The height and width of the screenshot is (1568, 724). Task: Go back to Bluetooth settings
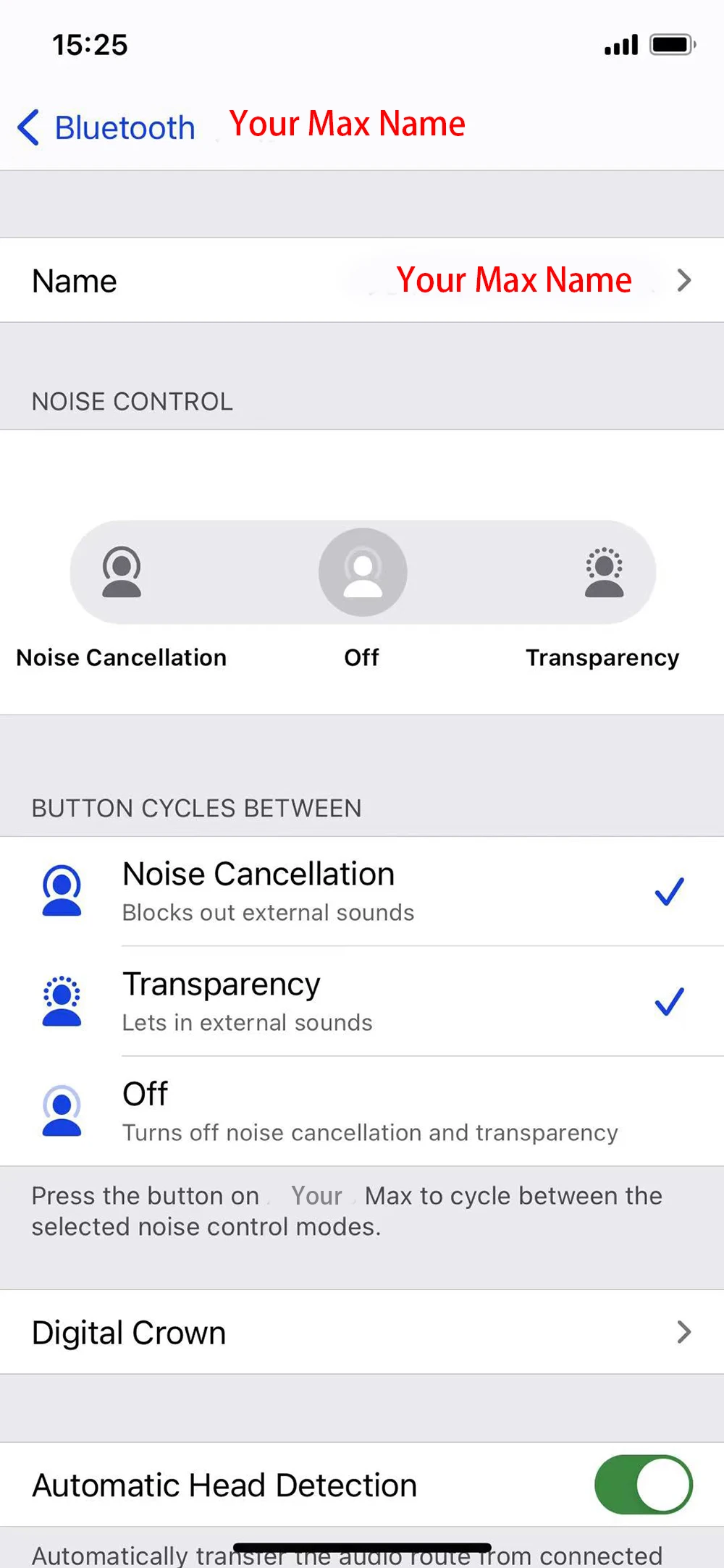point(106,128)
